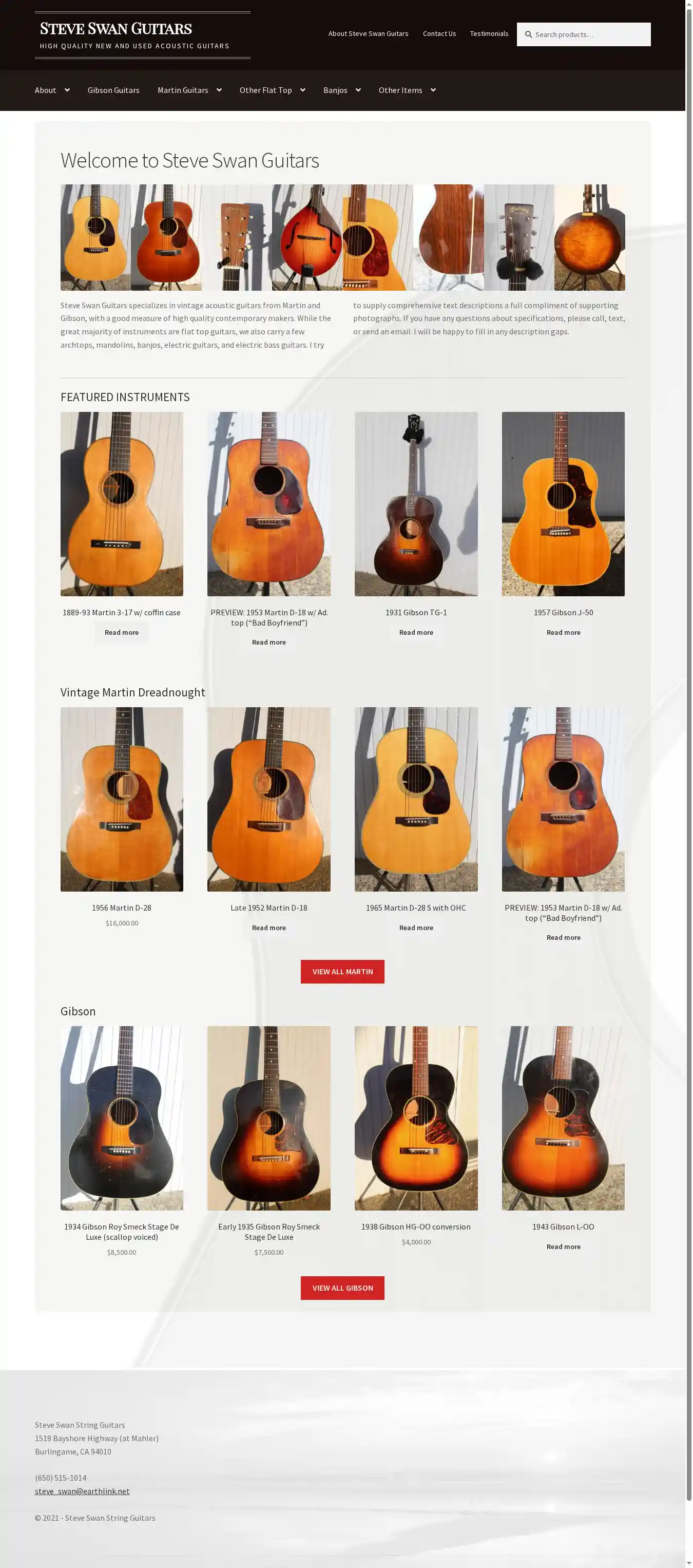This screenshot has height=1568, width=693.
Task: Go to Contact Us page
Action: (439, 33)
